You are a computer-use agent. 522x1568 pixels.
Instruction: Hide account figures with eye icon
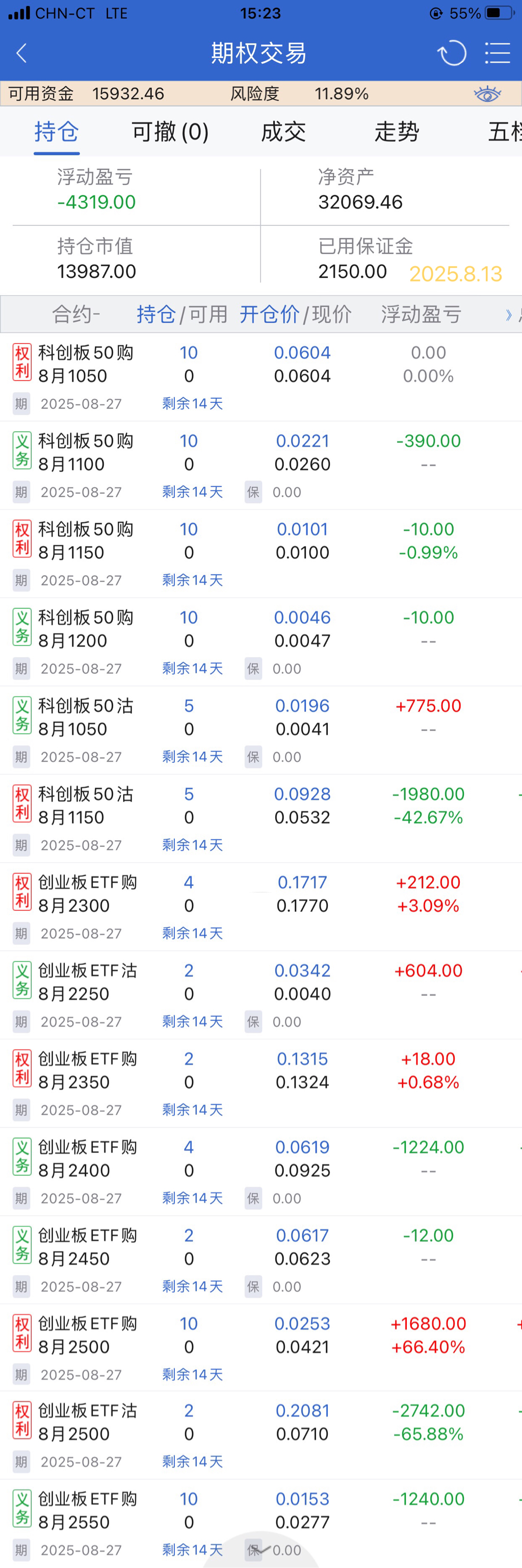[x=487, y=94]
